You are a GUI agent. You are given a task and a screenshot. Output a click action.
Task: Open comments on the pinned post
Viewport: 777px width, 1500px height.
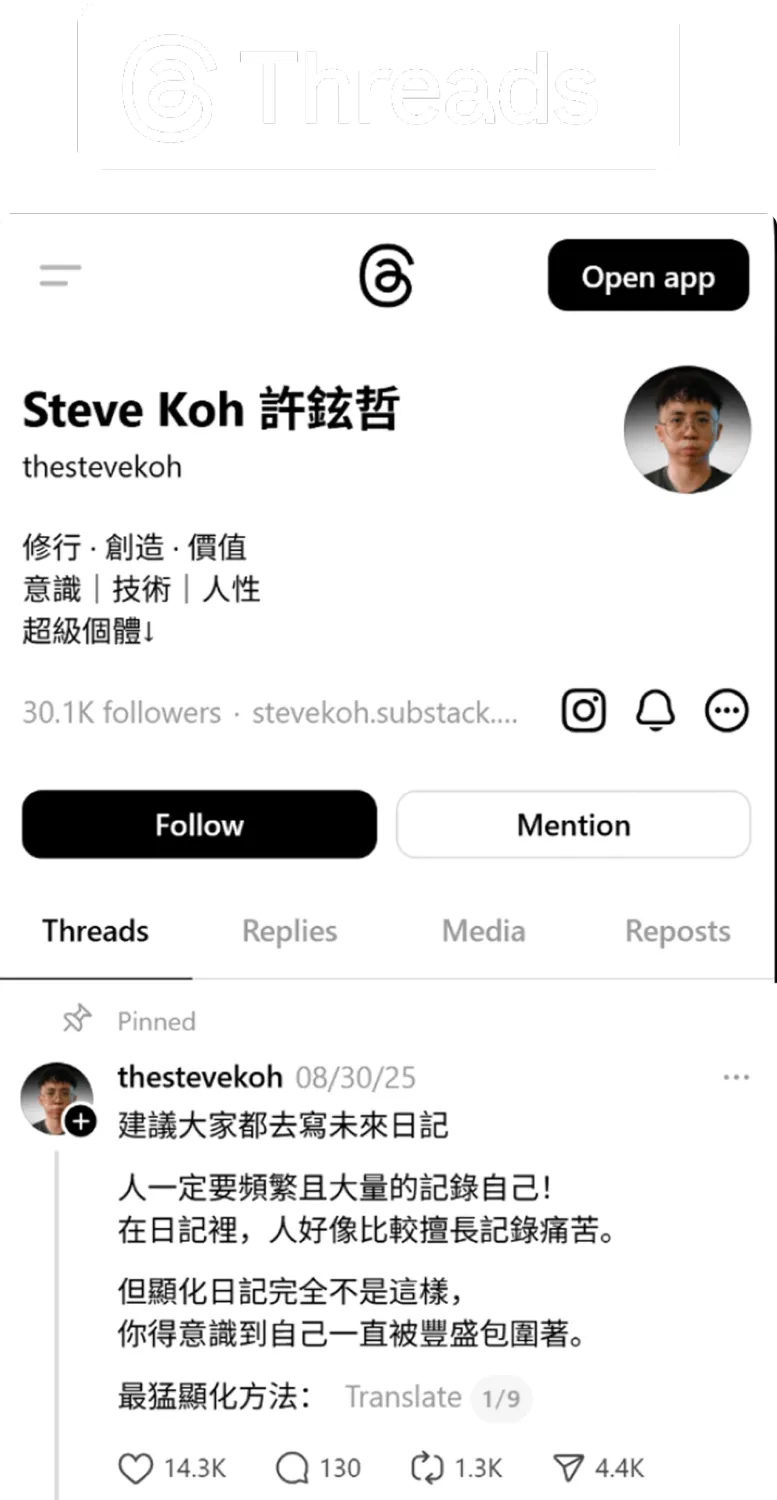coord(292,1468)
